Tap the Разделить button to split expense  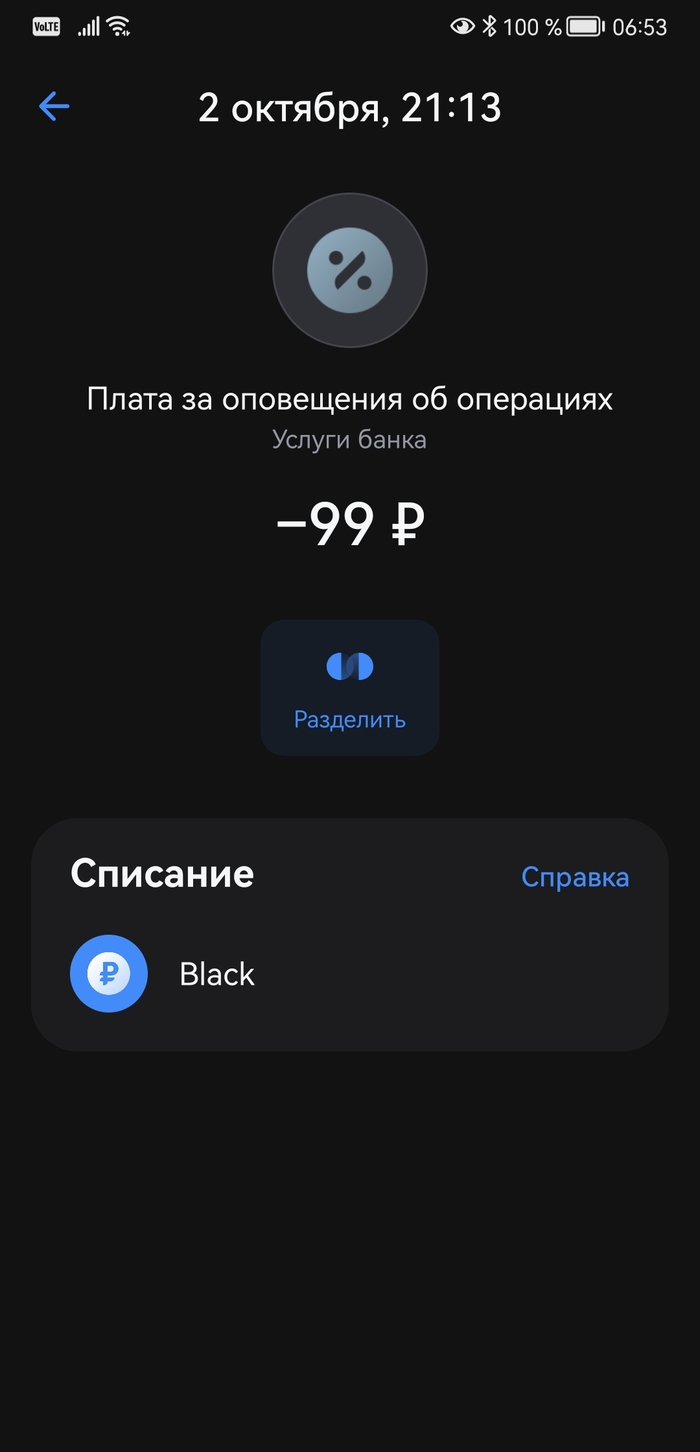click(350, 688)
